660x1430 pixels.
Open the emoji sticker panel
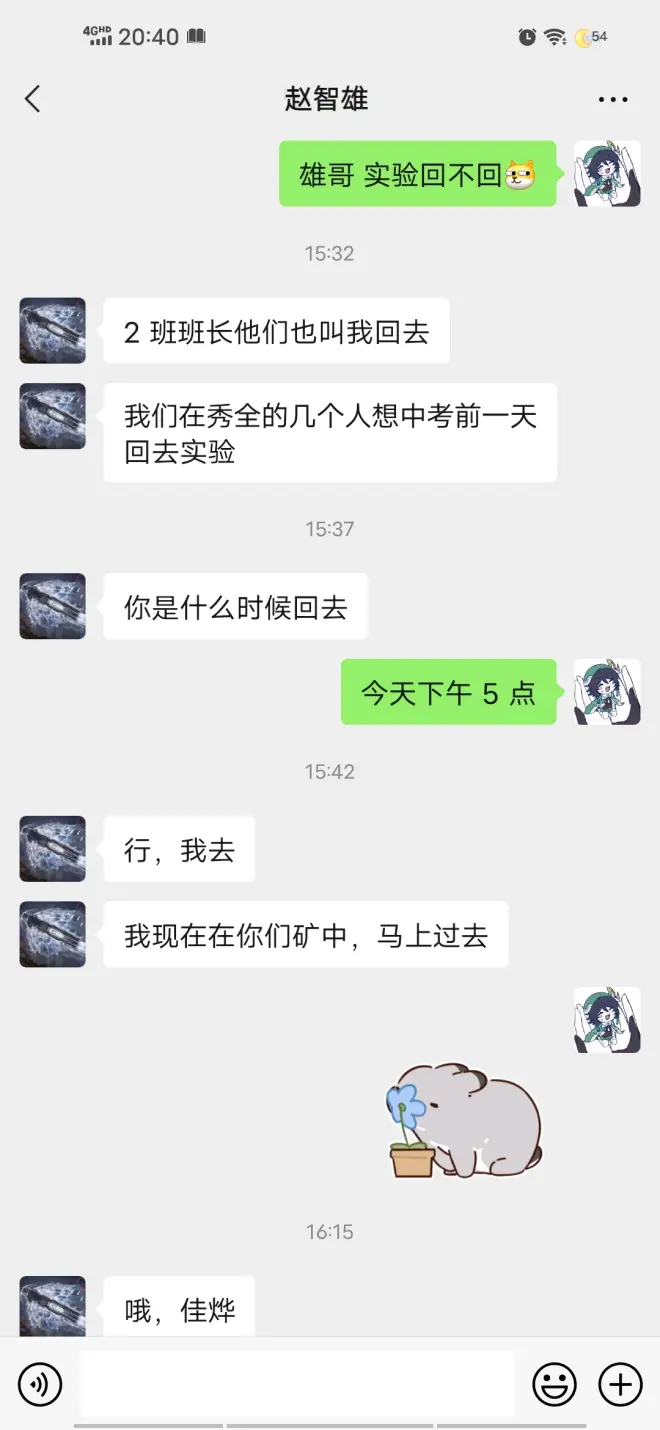click(554, 1385)
